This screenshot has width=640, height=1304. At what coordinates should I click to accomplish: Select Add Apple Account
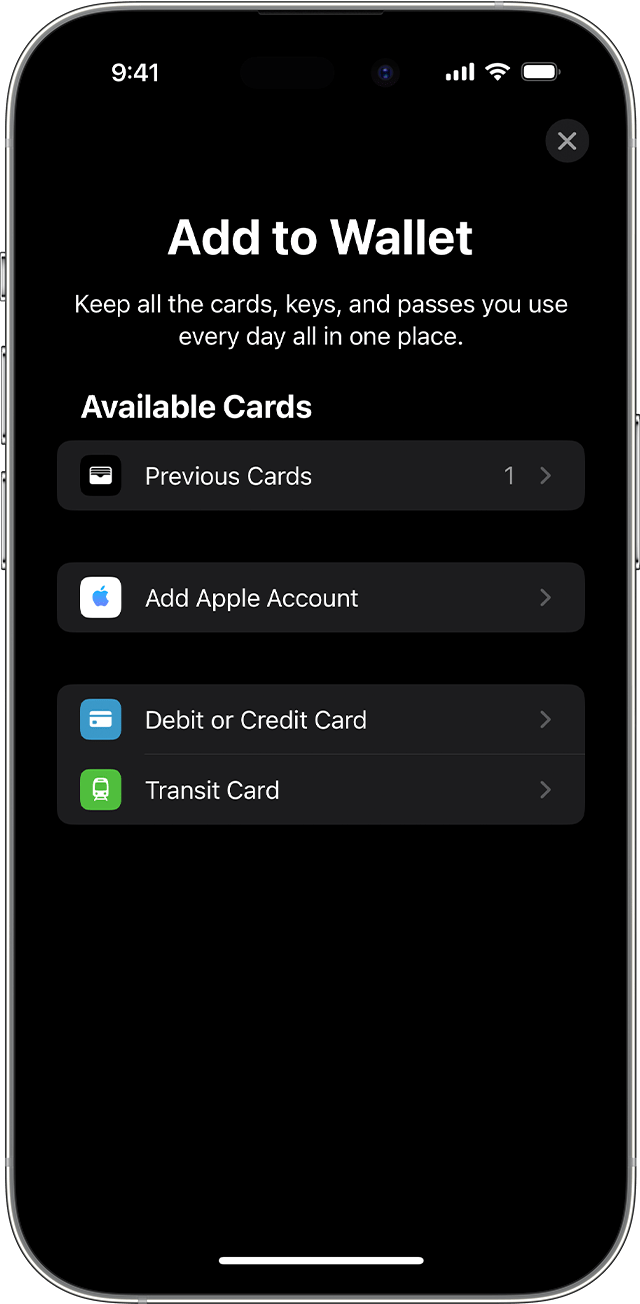point(321,598)
